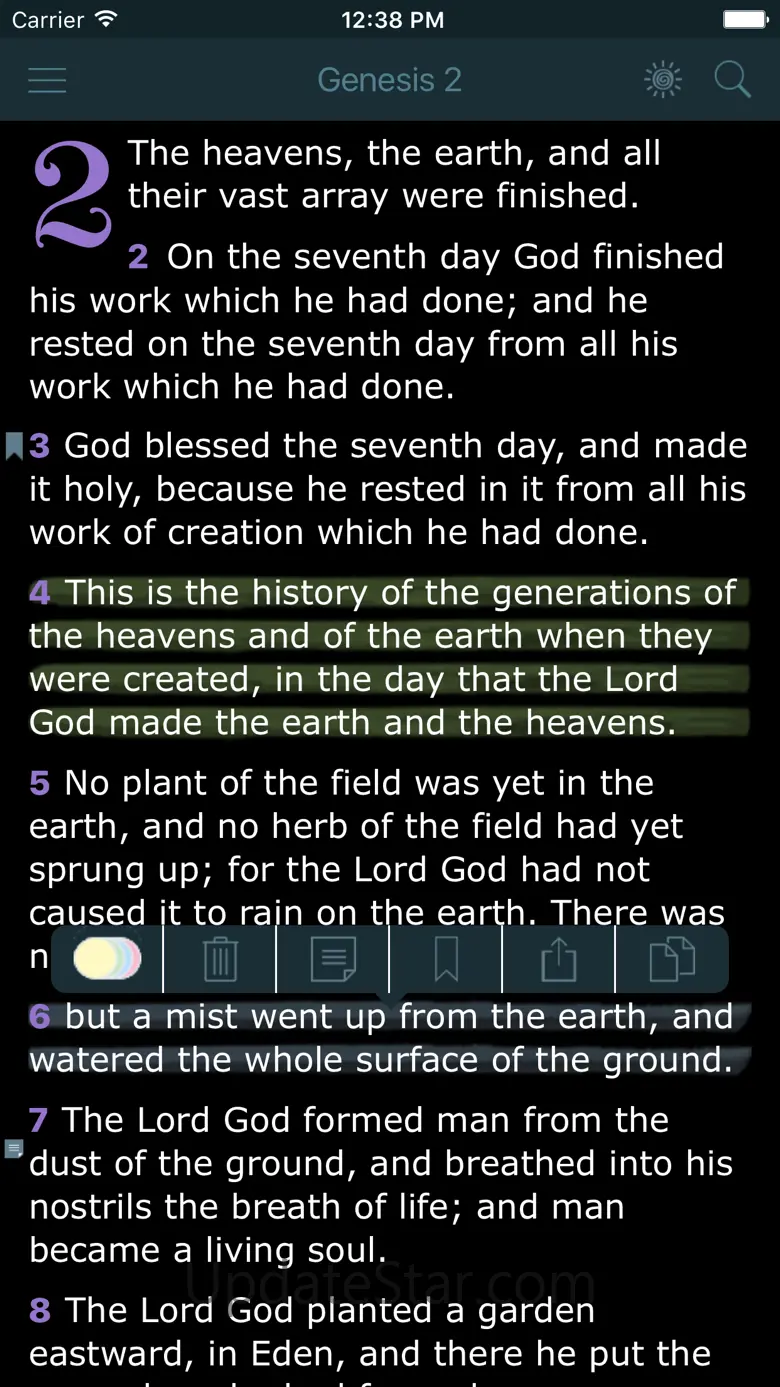Bookmark the selected verse
Image resolution: width=780 pixels, height=1387 pixels.
(446, 960)
